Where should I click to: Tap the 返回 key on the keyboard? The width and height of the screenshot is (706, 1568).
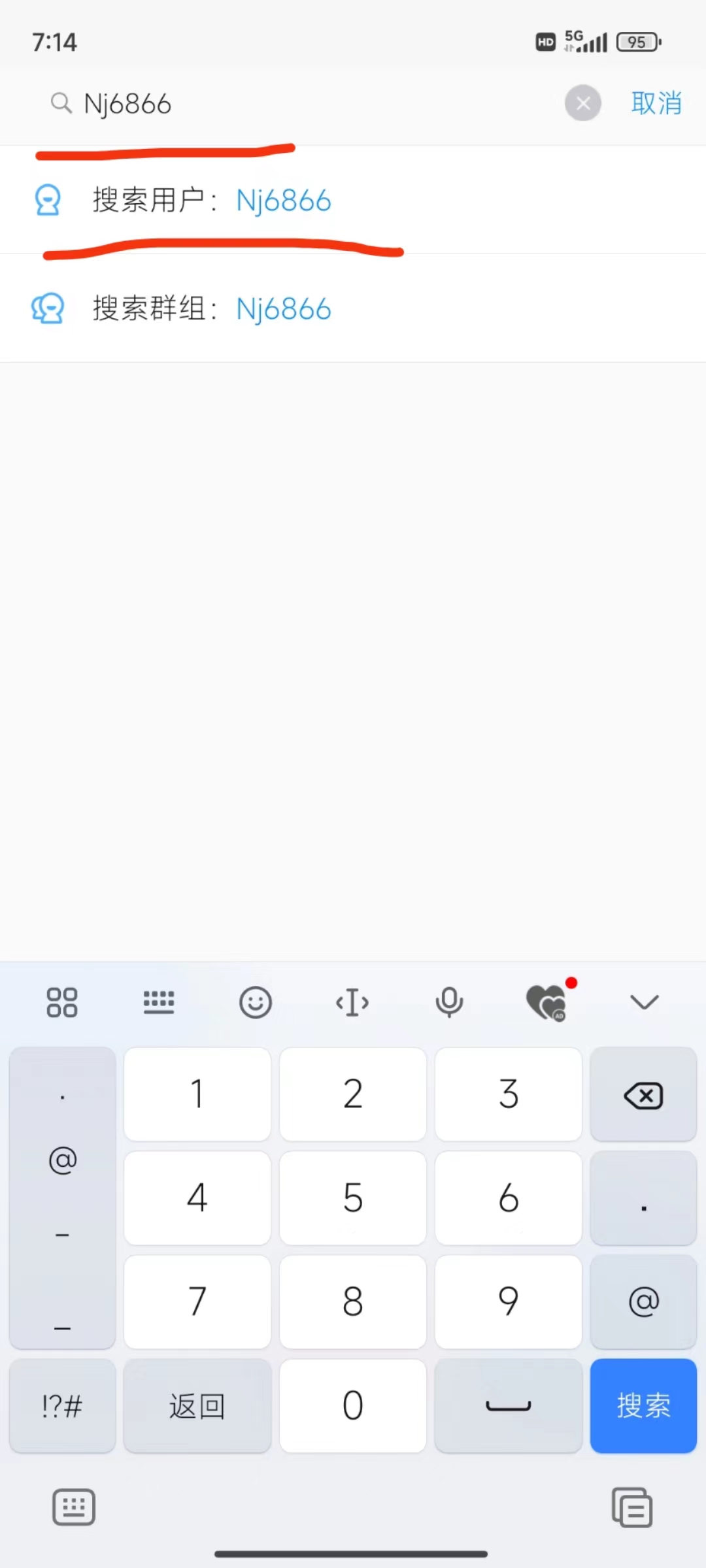(197, 1405)
